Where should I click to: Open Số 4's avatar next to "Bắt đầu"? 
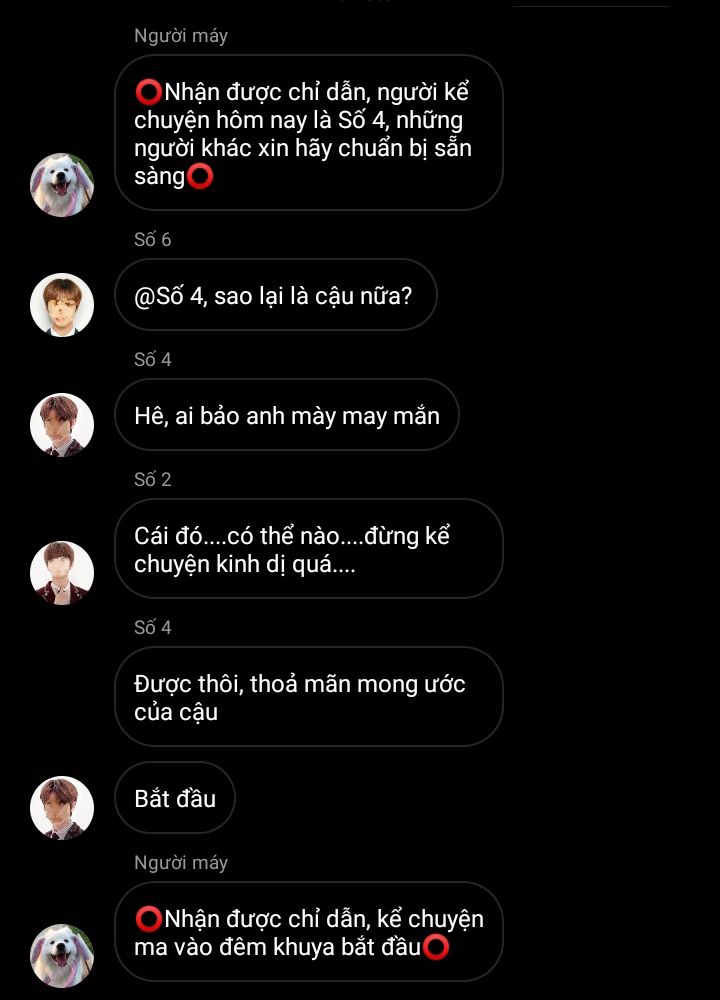click(x=62, y=808)
